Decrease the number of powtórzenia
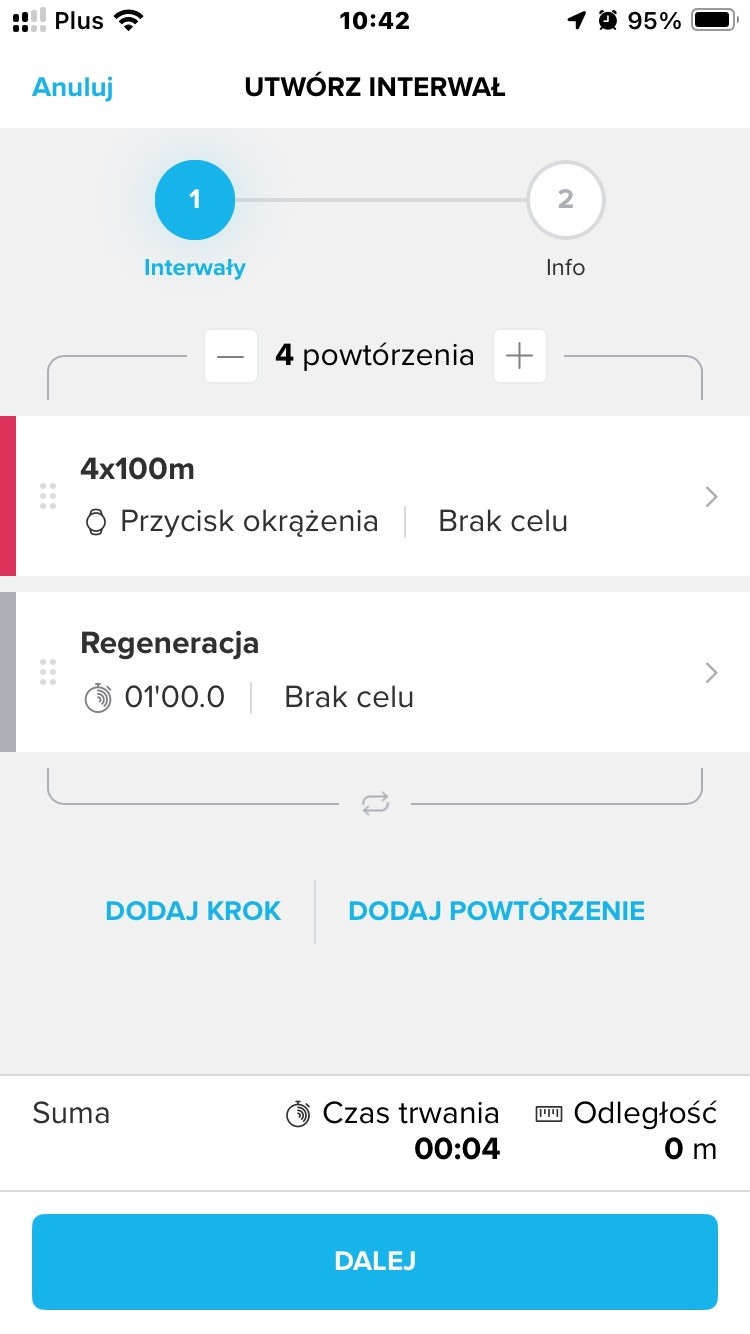Screen dimensions: 750x1334 pos(231,356)
